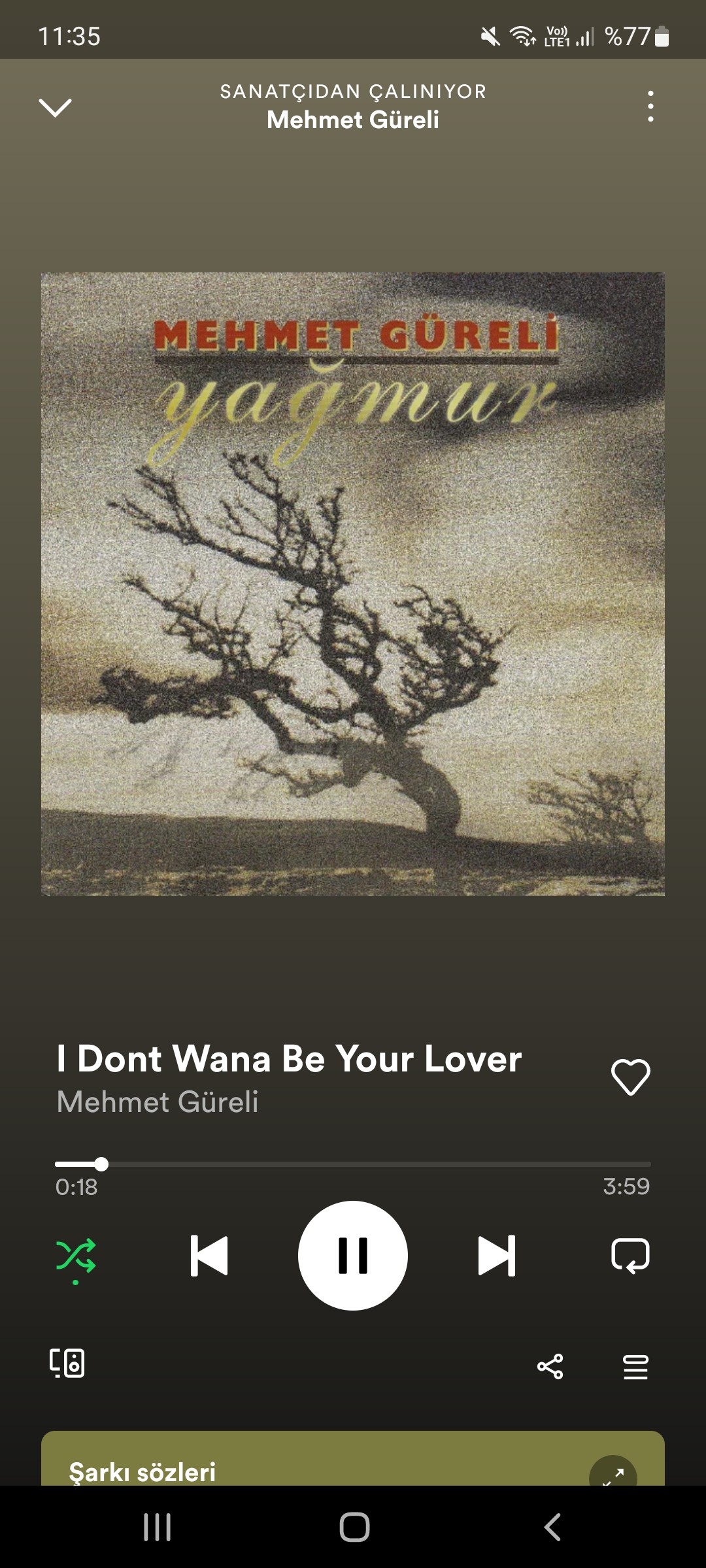Image resolution: width=706 pixels, height=1568 pixels.
Task: Go back using the system back button
Action: (x=552, y=1527)
